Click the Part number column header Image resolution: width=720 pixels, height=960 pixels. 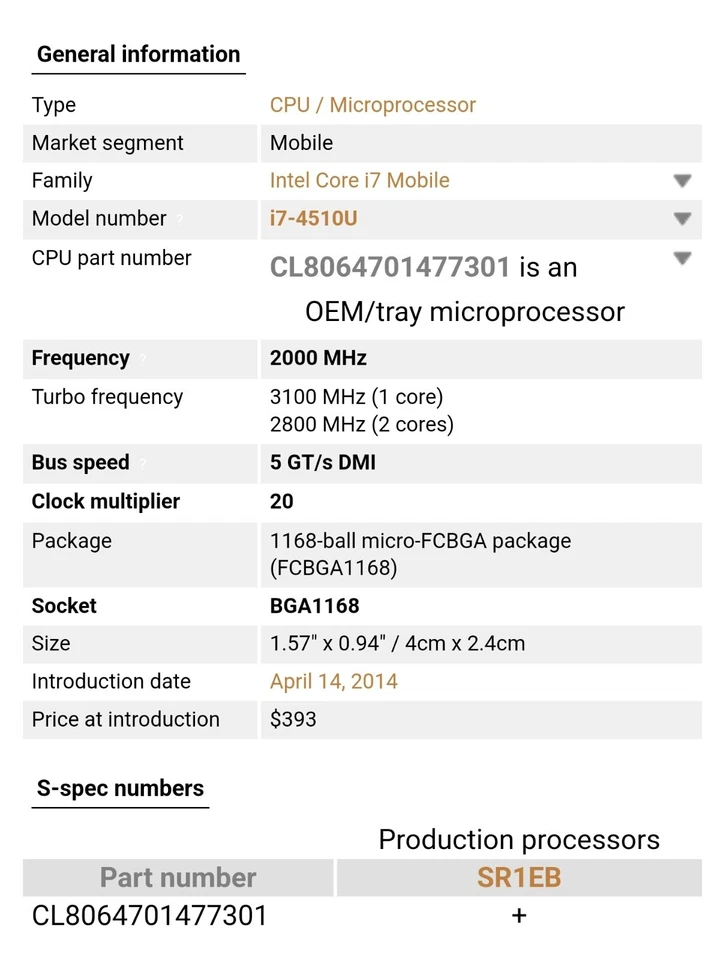177,877
